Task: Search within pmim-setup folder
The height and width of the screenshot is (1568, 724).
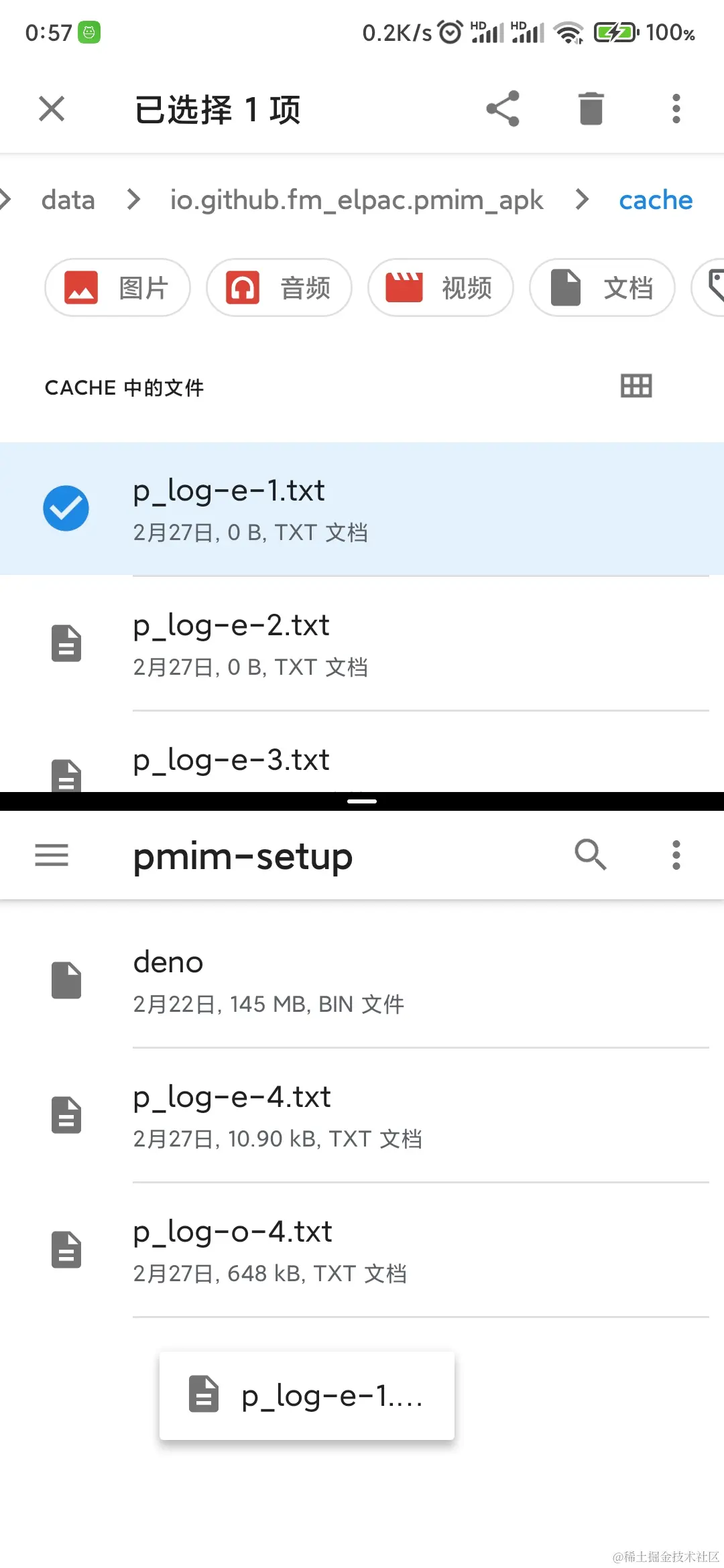Action: (x=591, y=855)
